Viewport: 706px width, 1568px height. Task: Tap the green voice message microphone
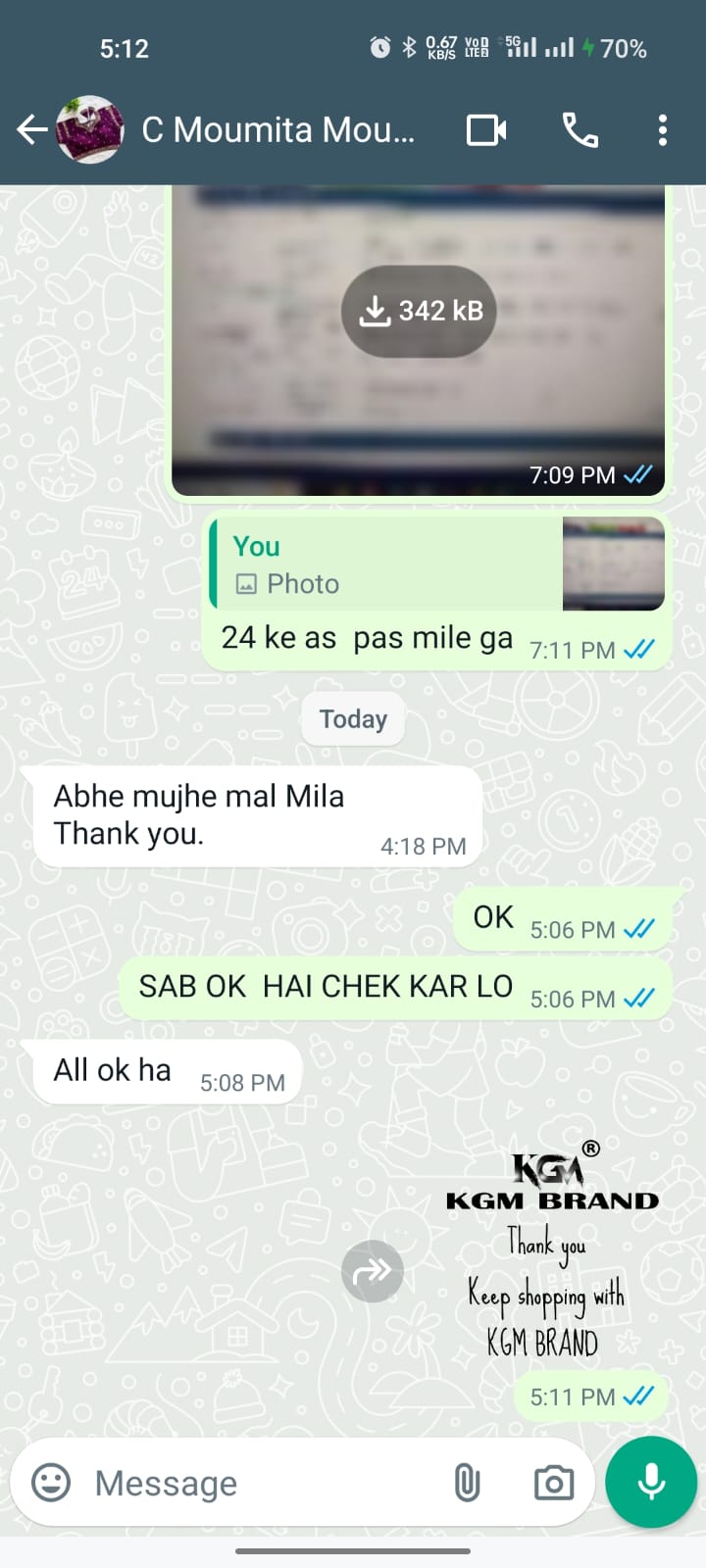tap(651, 1482)
